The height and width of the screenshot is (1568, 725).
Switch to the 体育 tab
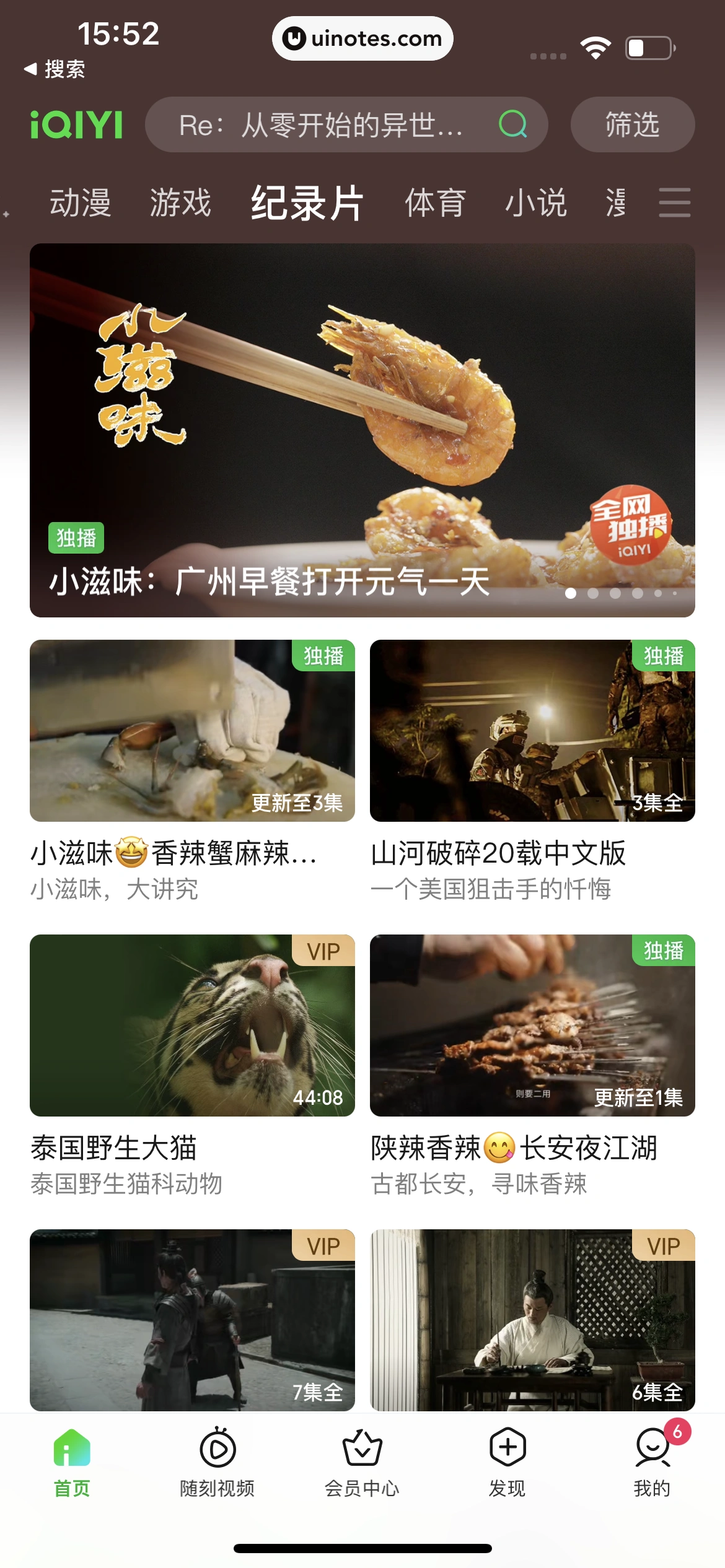pyautogui.click(x=434, y=203)
